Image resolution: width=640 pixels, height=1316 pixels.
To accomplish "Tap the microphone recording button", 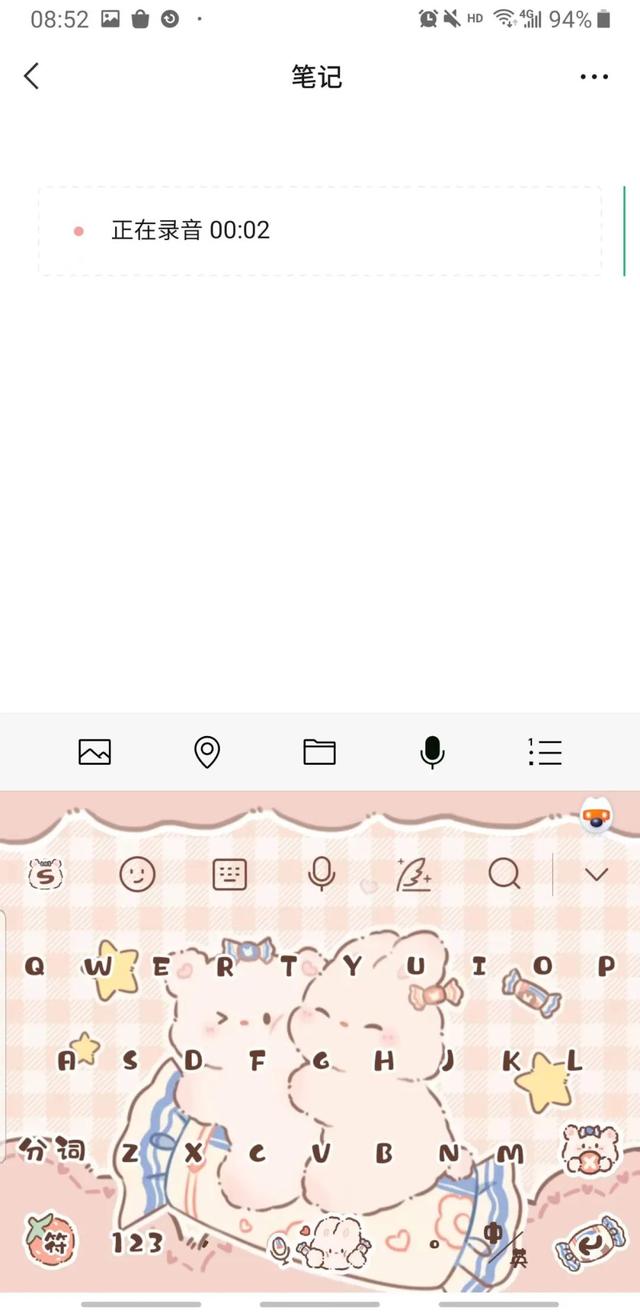I will pos(432,752).
